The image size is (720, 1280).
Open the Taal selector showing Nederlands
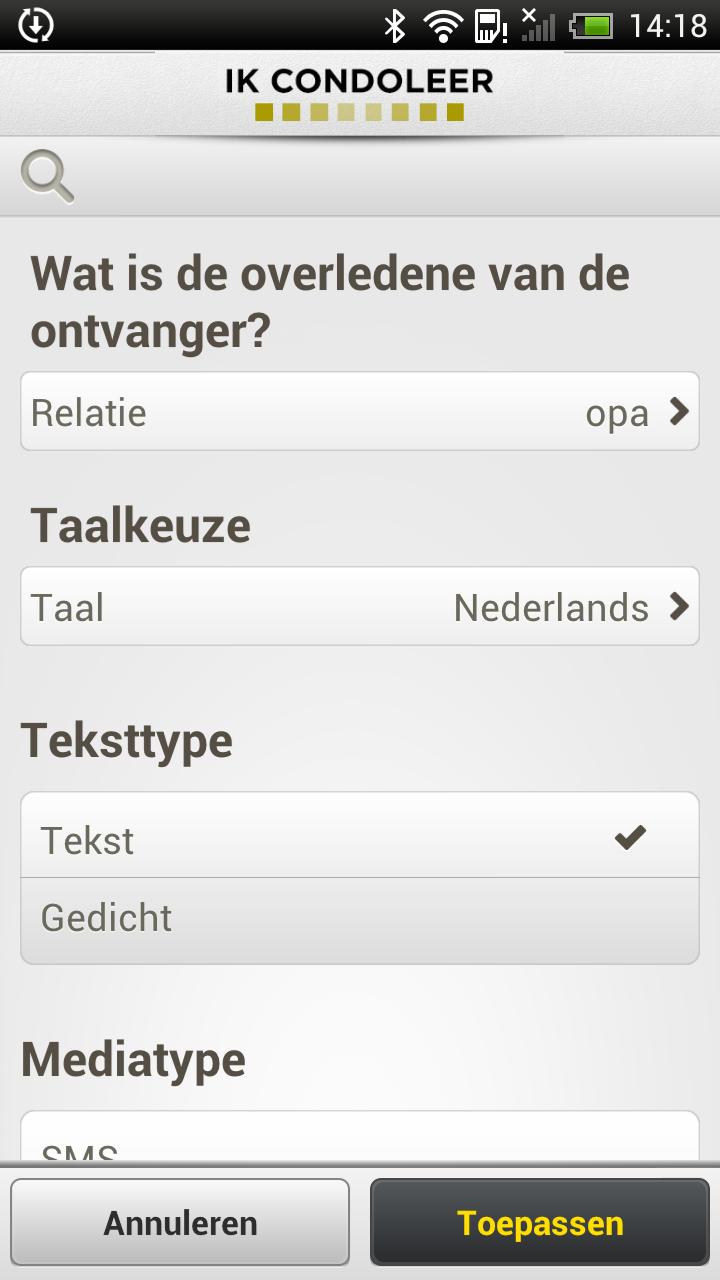(360, 607)
